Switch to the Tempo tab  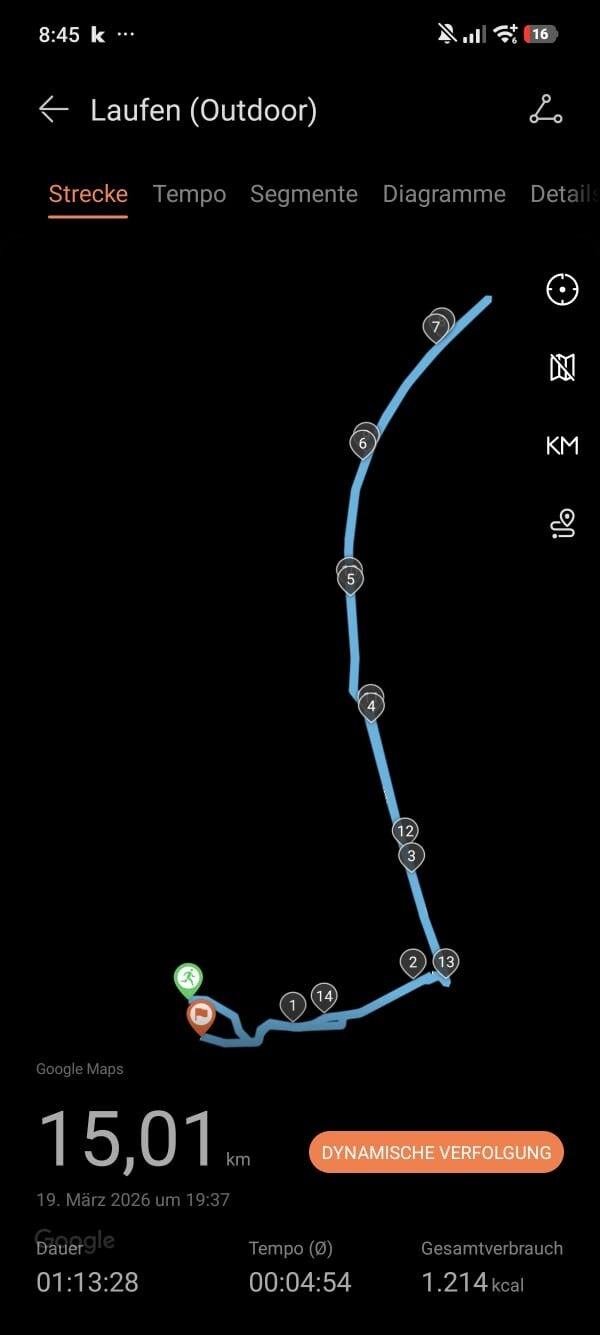point(189,194)
